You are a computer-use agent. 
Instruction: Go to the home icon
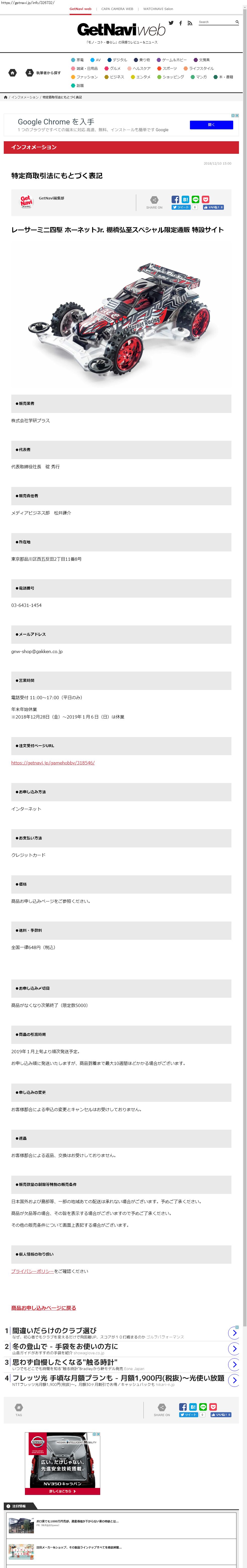(12, 73)
